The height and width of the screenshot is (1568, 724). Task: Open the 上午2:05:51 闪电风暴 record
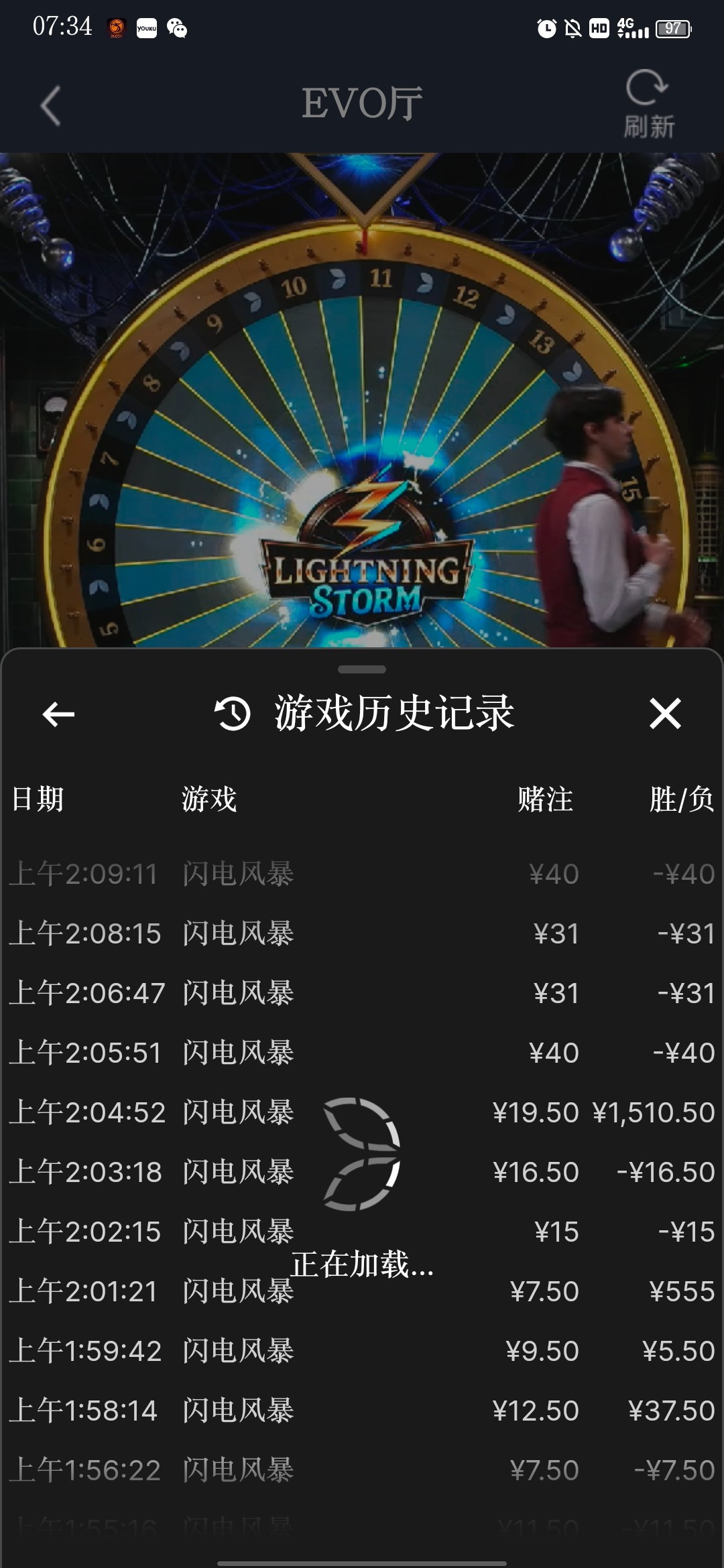tap(362, 1053)
